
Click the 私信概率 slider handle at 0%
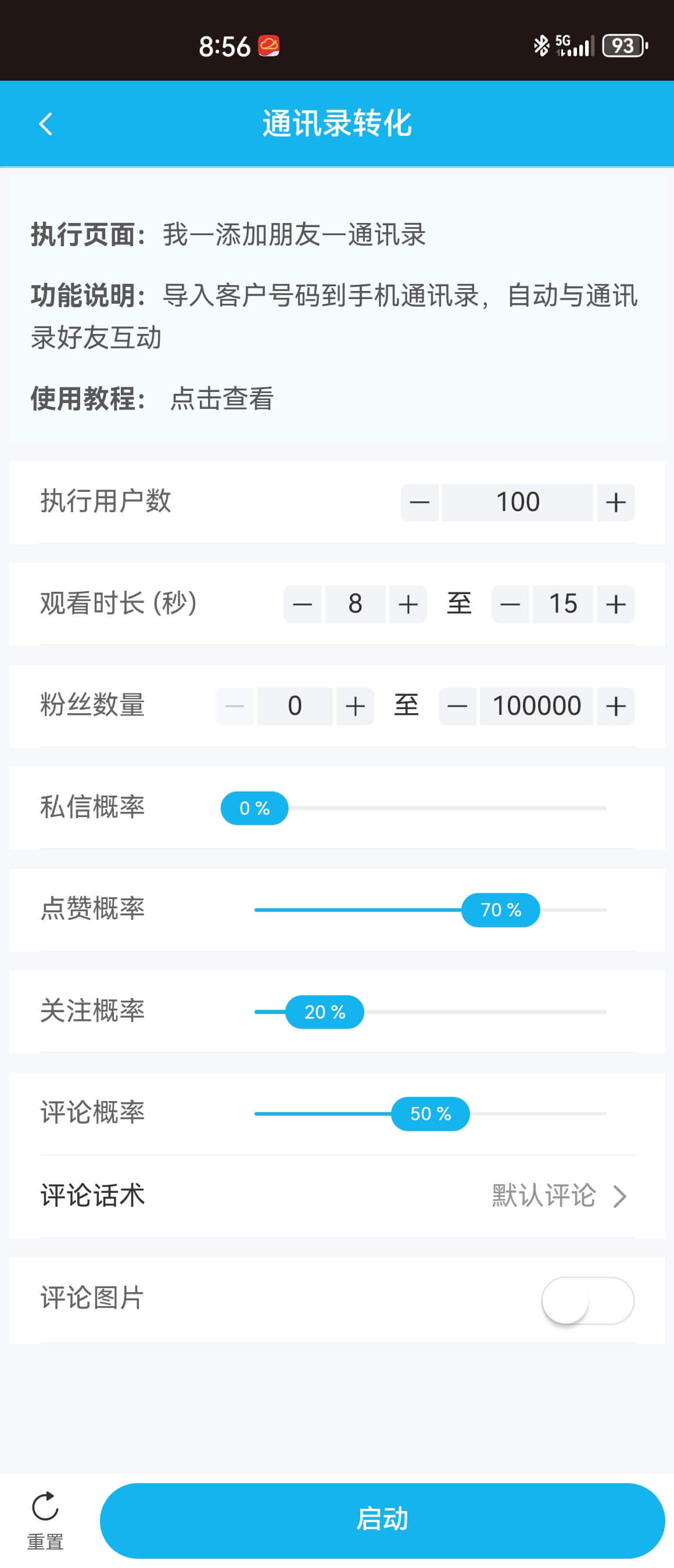(x=254, y=808)
